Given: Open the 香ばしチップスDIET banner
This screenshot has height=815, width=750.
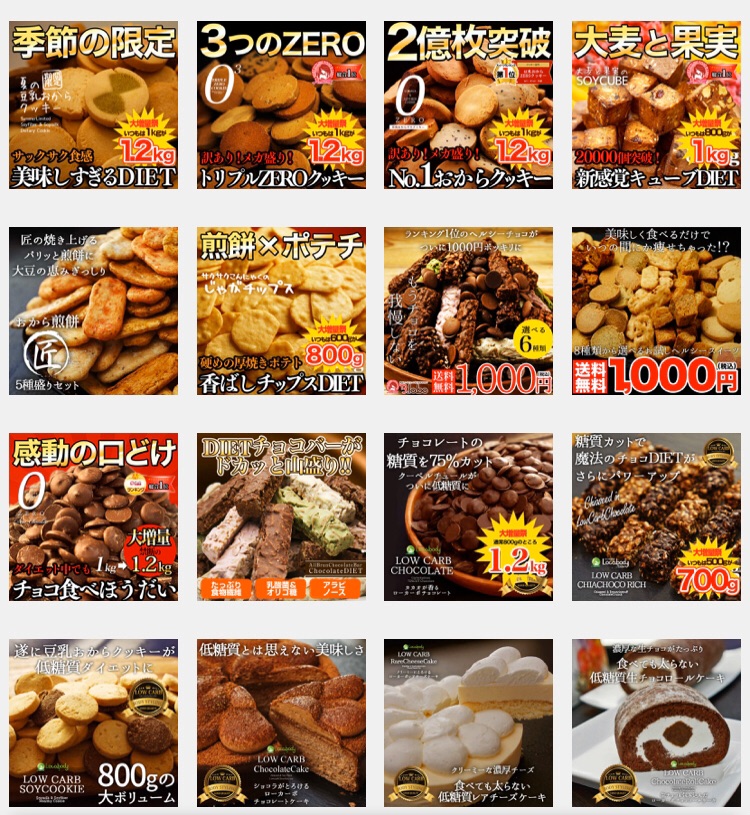Looking at the screenshot, I should click(281, 311).
